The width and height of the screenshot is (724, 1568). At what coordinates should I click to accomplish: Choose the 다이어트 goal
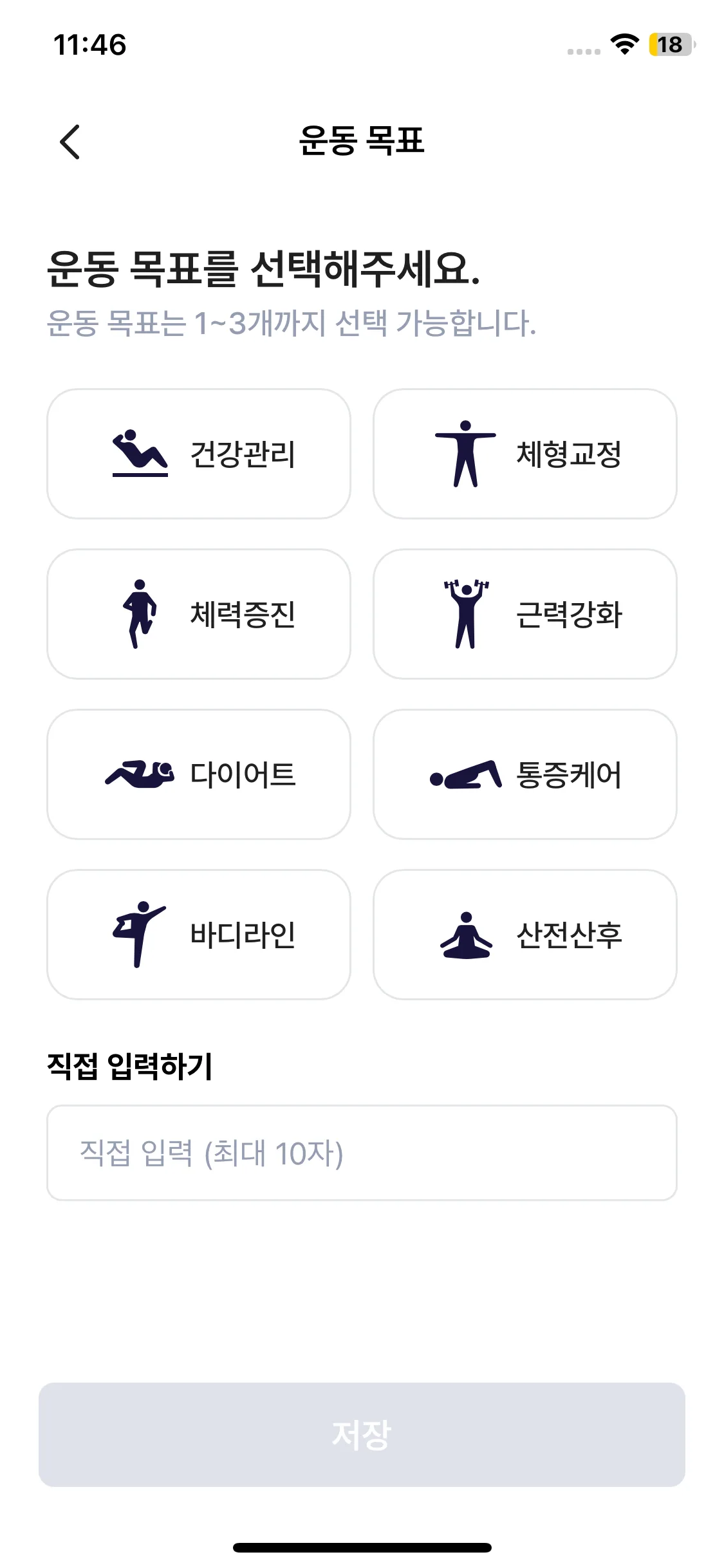pyautogui.click(x=199, y=774)
